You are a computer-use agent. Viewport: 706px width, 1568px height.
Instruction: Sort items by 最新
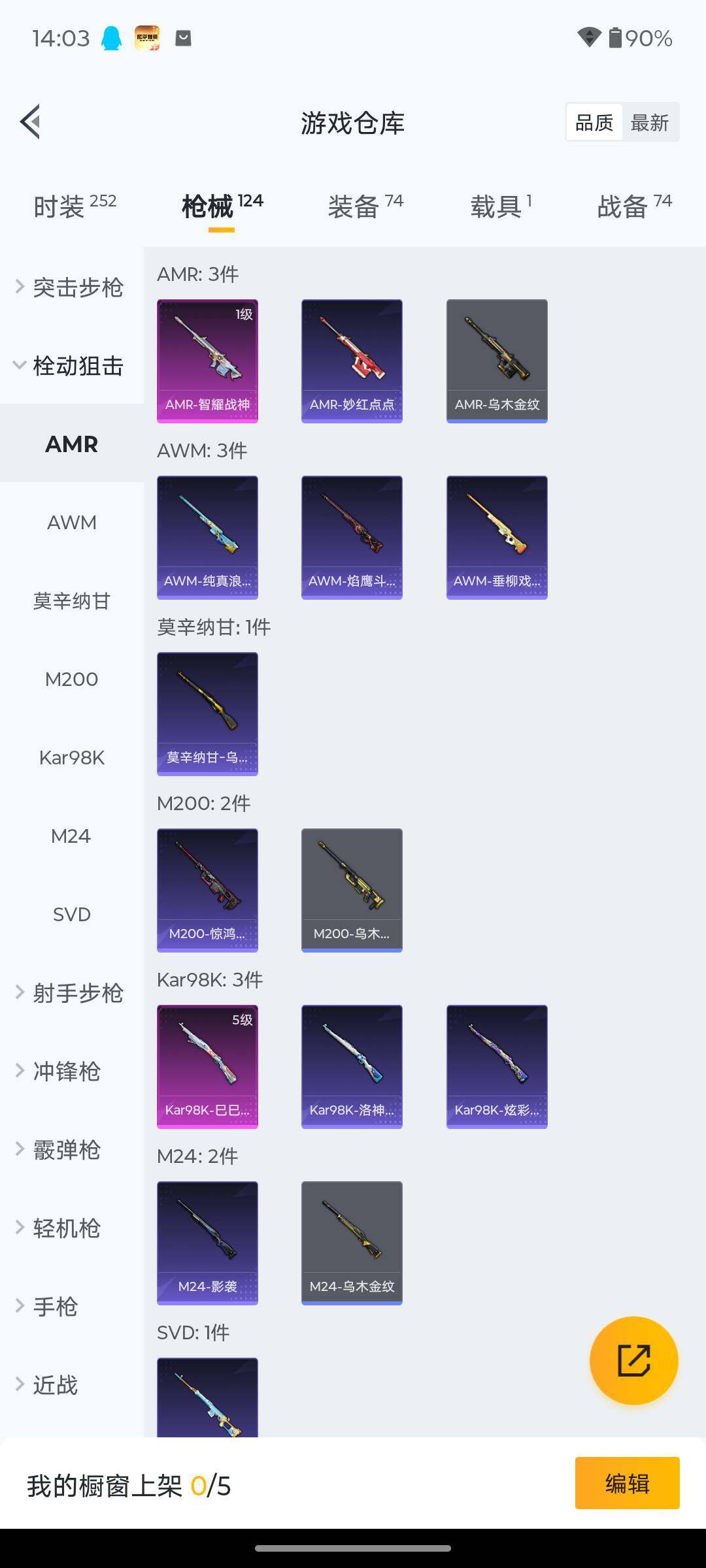(x=649, y=122)
